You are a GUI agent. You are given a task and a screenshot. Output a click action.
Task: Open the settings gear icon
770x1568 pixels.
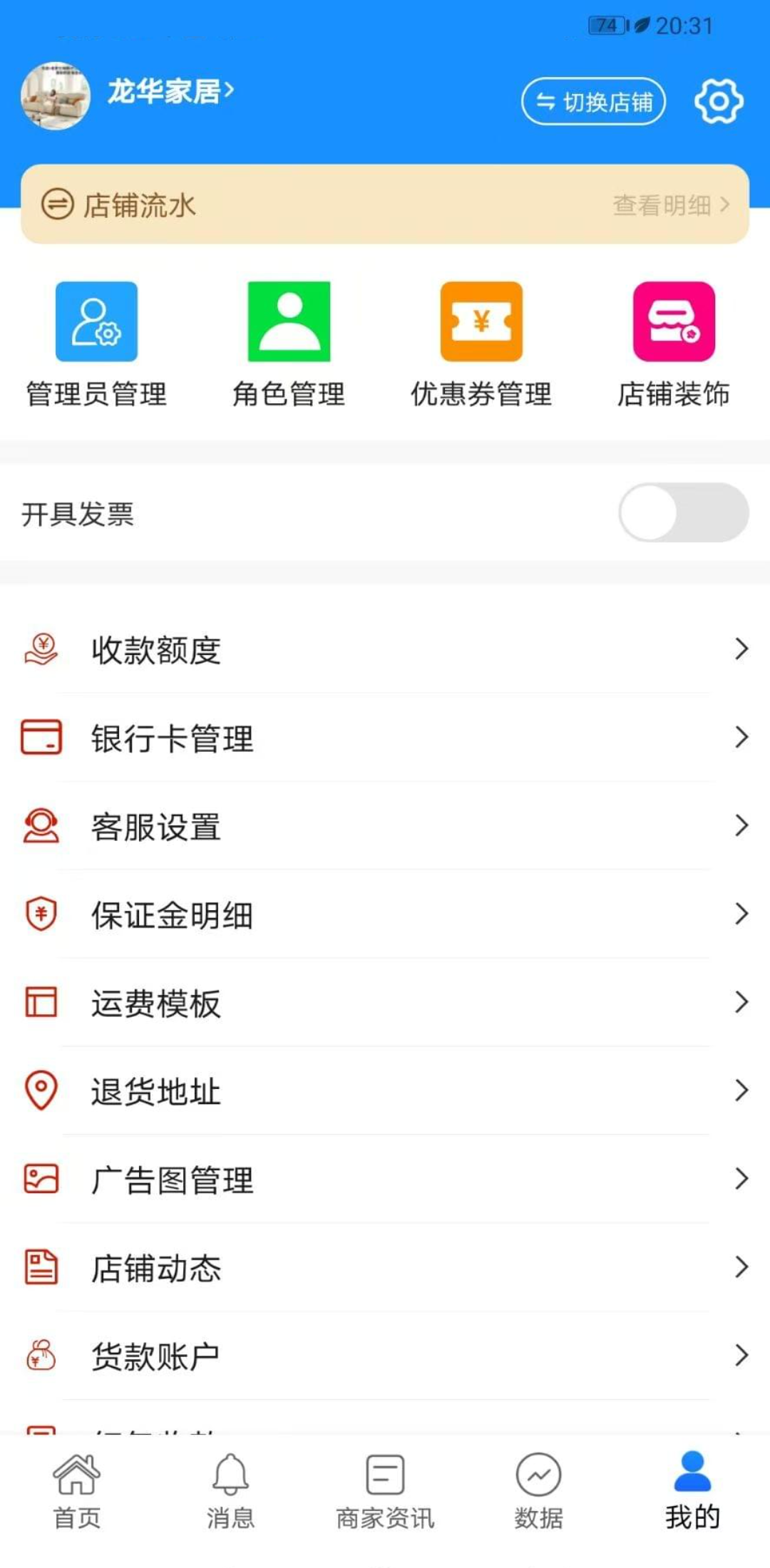719,101
